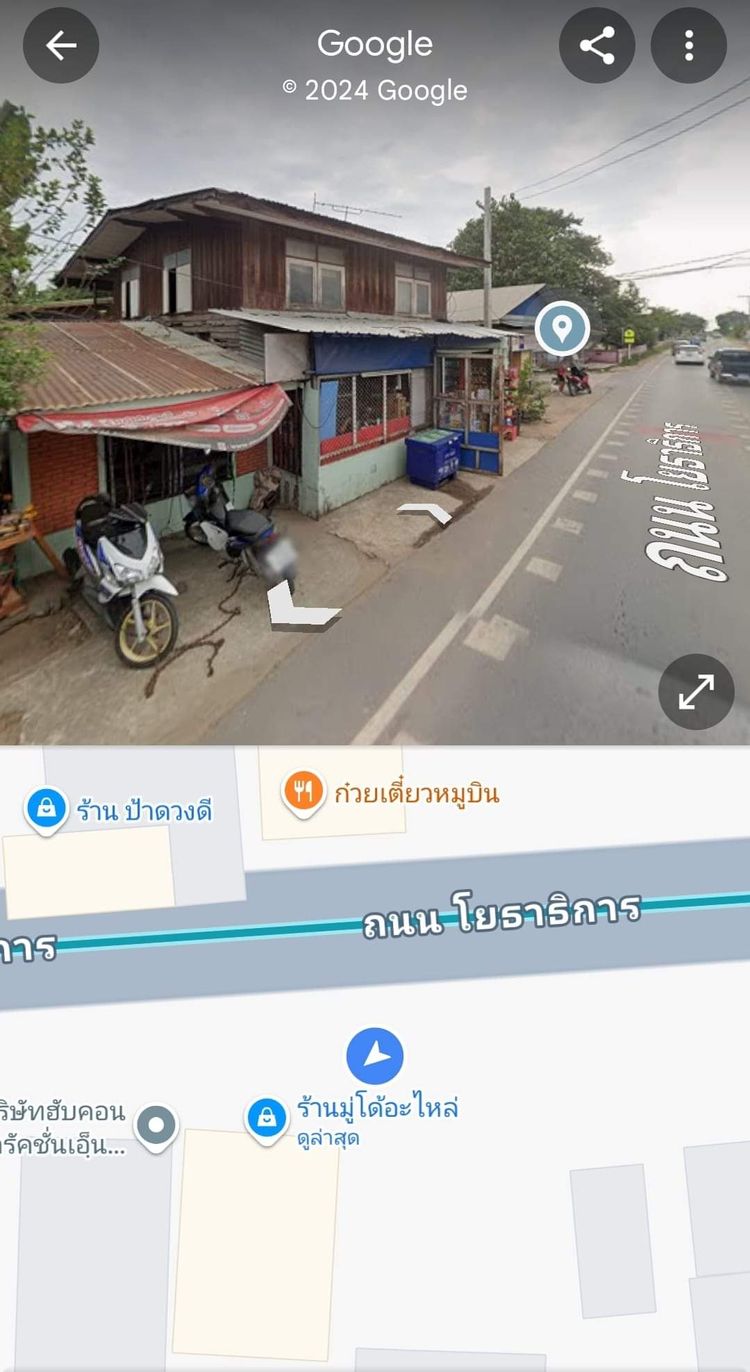Open ร้านมู่โด้อะไหล่ shop marker
The image size is (750, 1372).
267,1118
